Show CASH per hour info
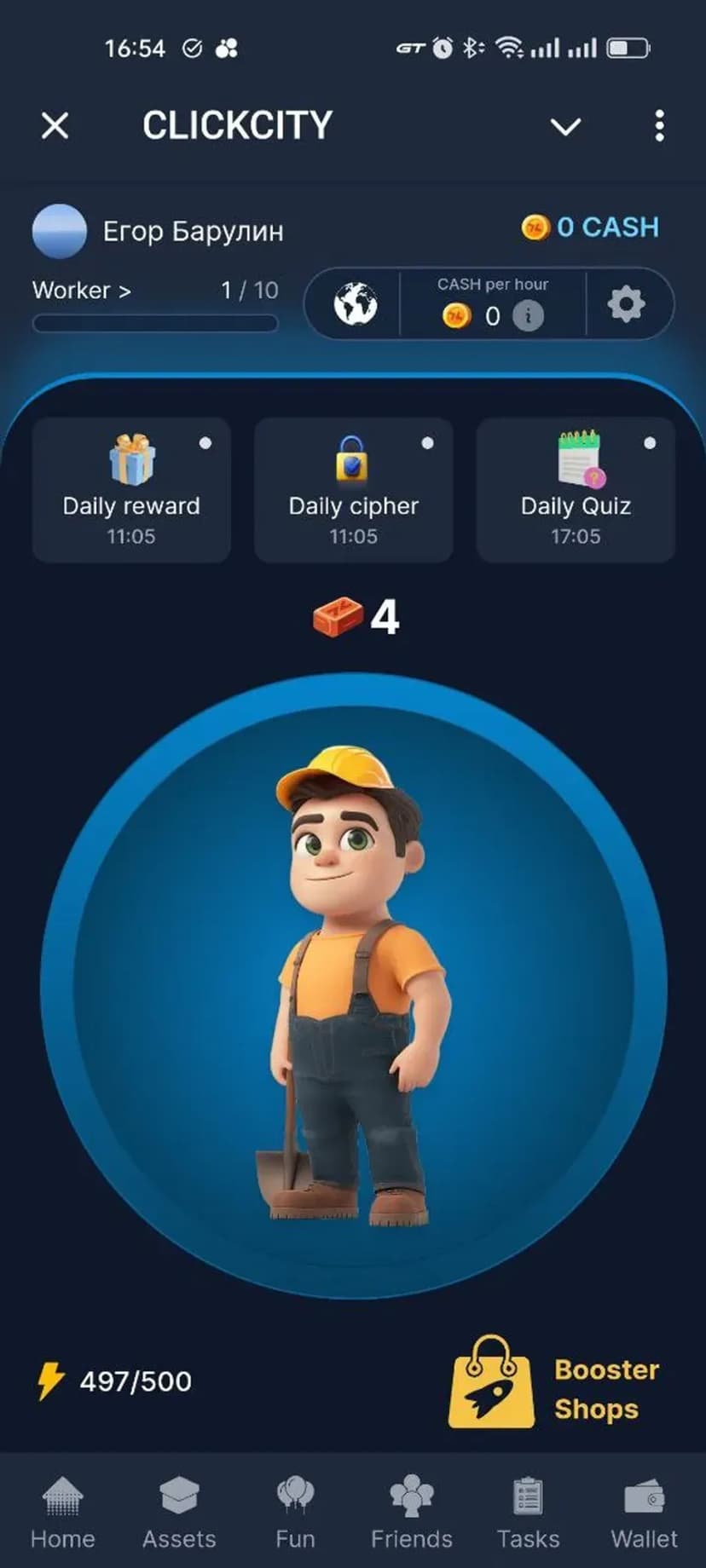The width and height of the screenshot is (706, 1568). point(528,316)
